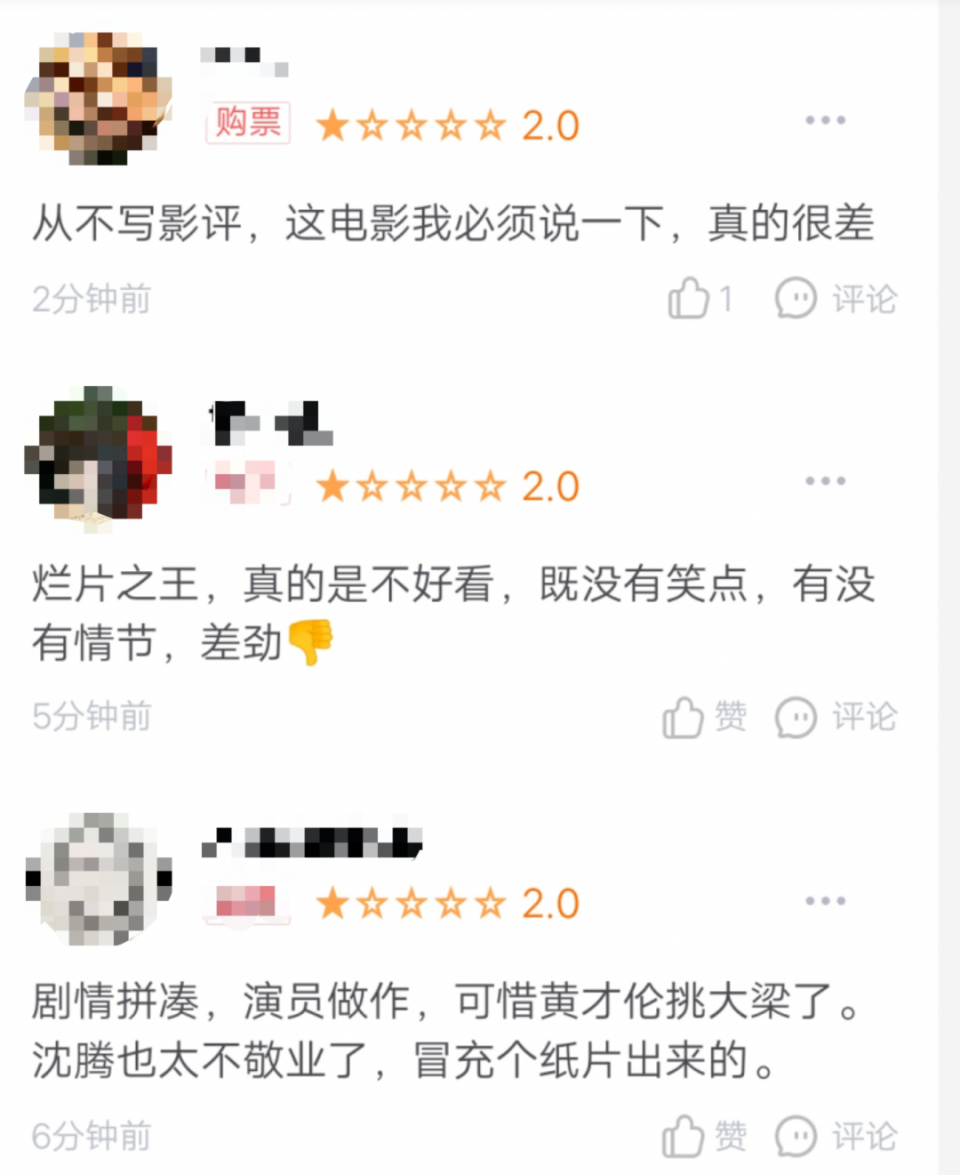
Task: Open avatar of the reviewer posted 2分钟前
Action: pos(98,98)
